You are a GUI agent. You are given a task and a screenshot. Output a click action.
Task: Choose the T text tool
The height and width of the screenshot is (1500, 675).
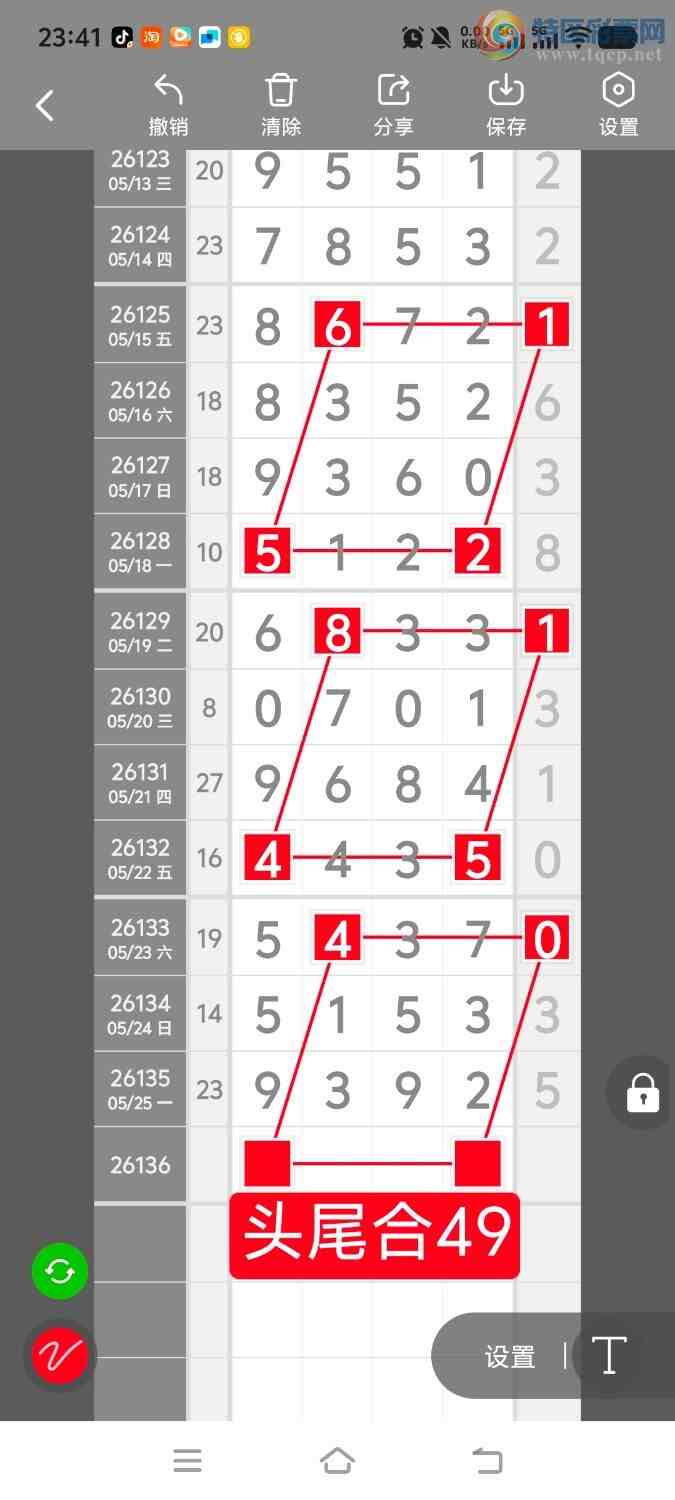pos(608,1356)
